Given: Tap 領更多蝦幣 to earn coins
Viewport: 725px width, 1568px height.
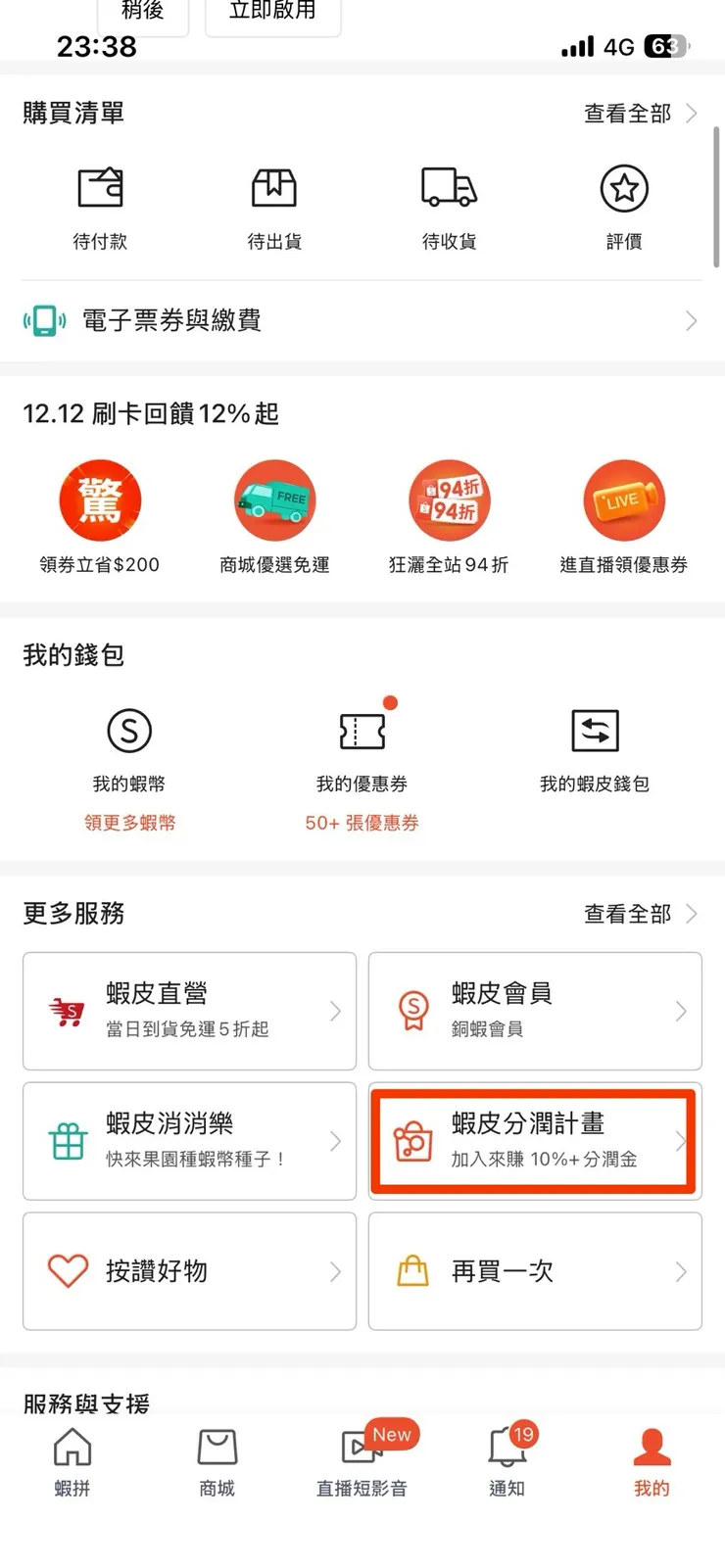Looking at the screenshot, I should point(129,823).
